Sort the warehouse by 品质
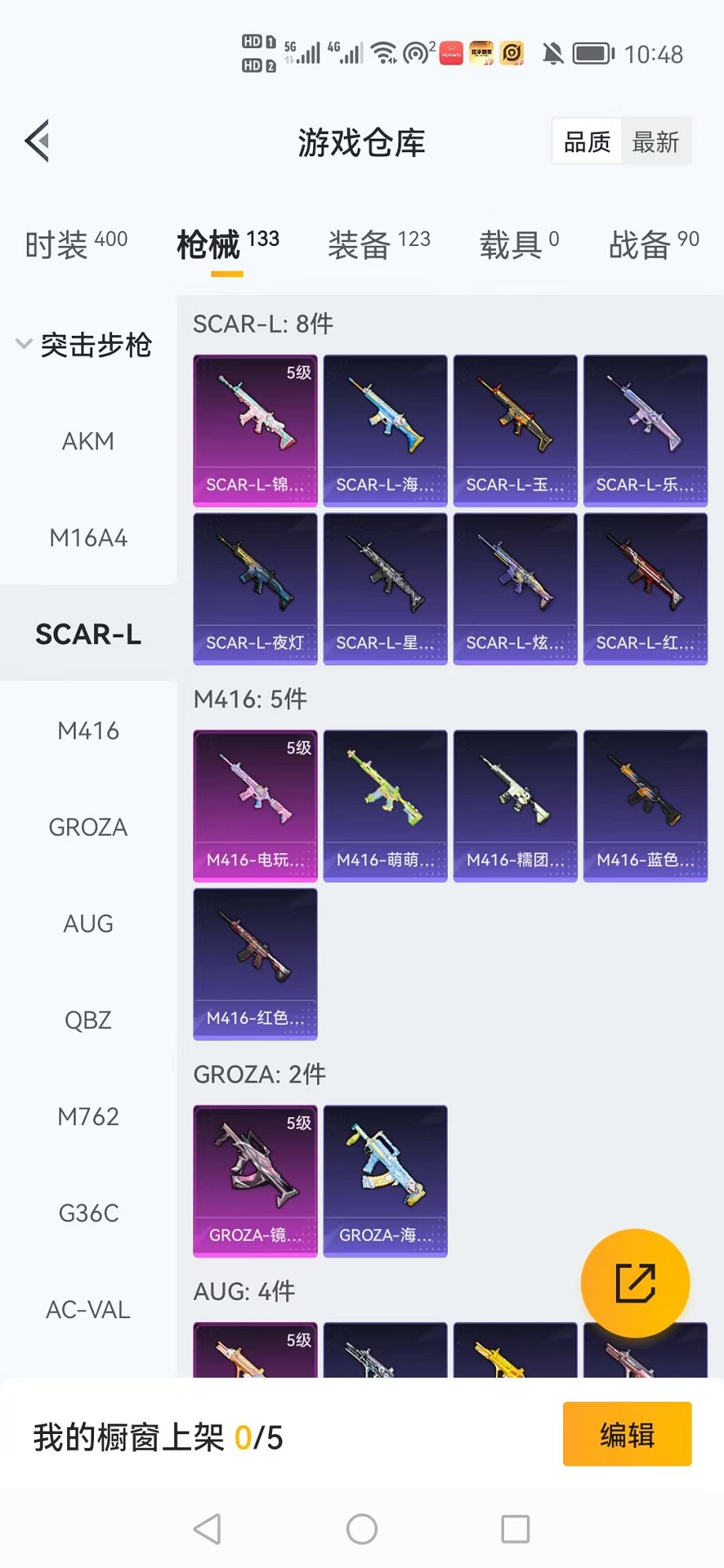This screenshot has width=724, height=1568. (587, 142)
